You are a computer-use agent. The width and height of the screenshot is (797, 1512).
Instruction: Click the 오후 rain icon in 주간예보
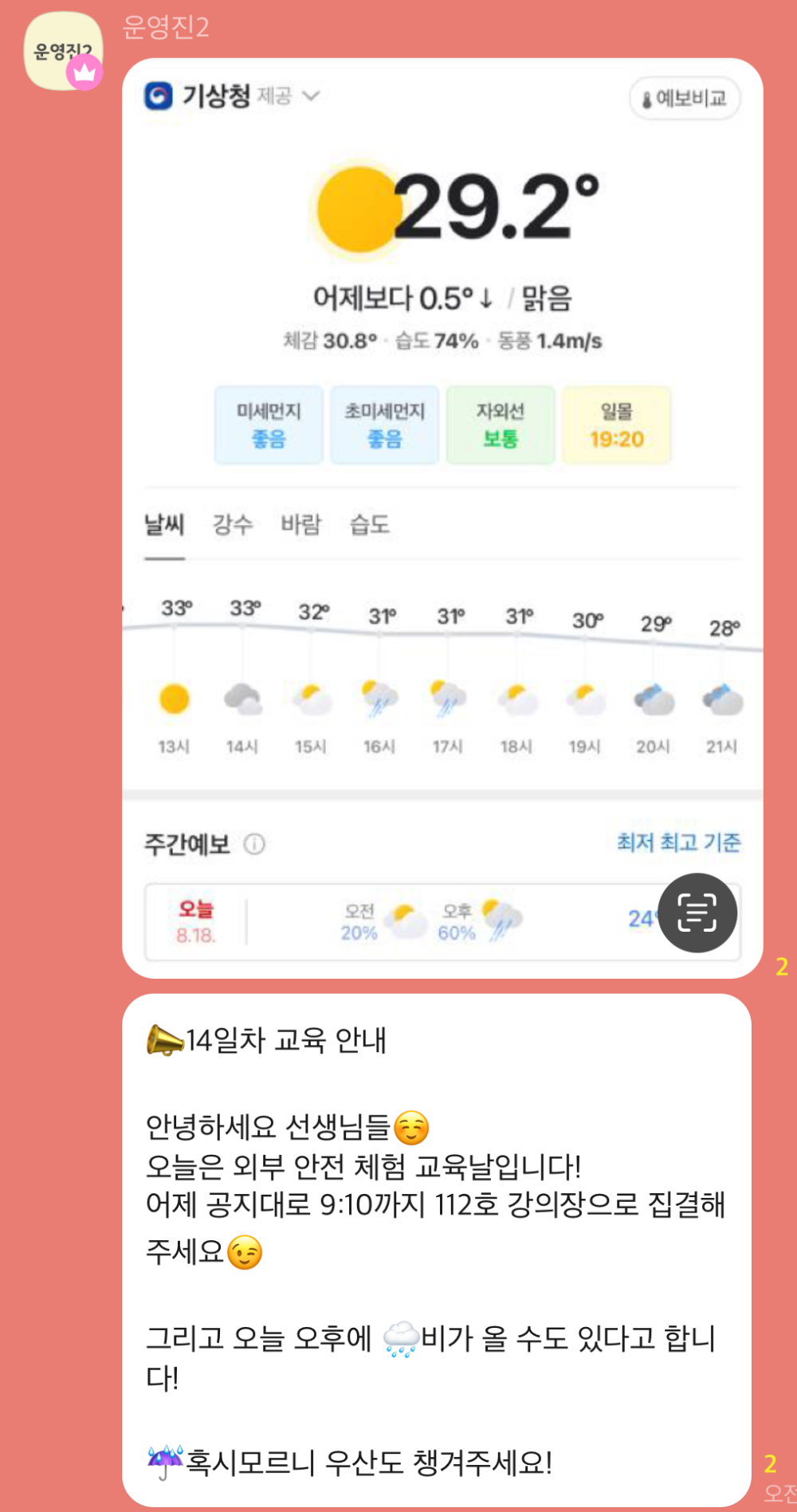[497, 918]
